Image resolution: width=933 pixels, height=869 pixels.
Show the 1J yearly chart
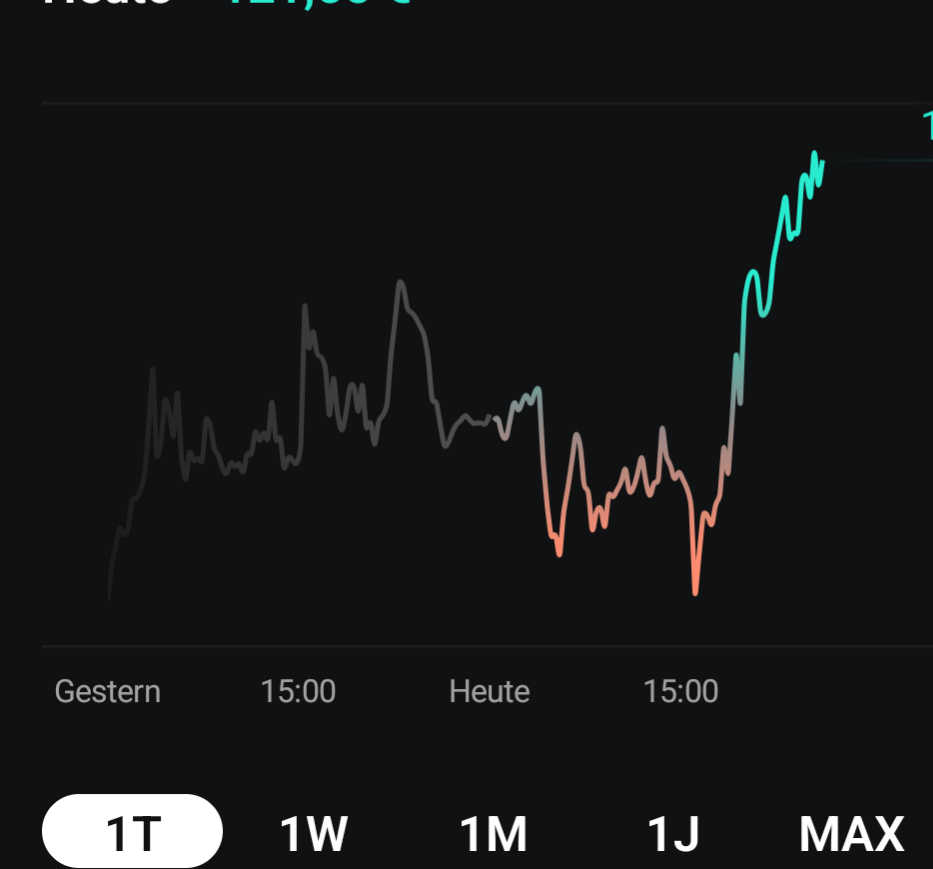[673, 833]
